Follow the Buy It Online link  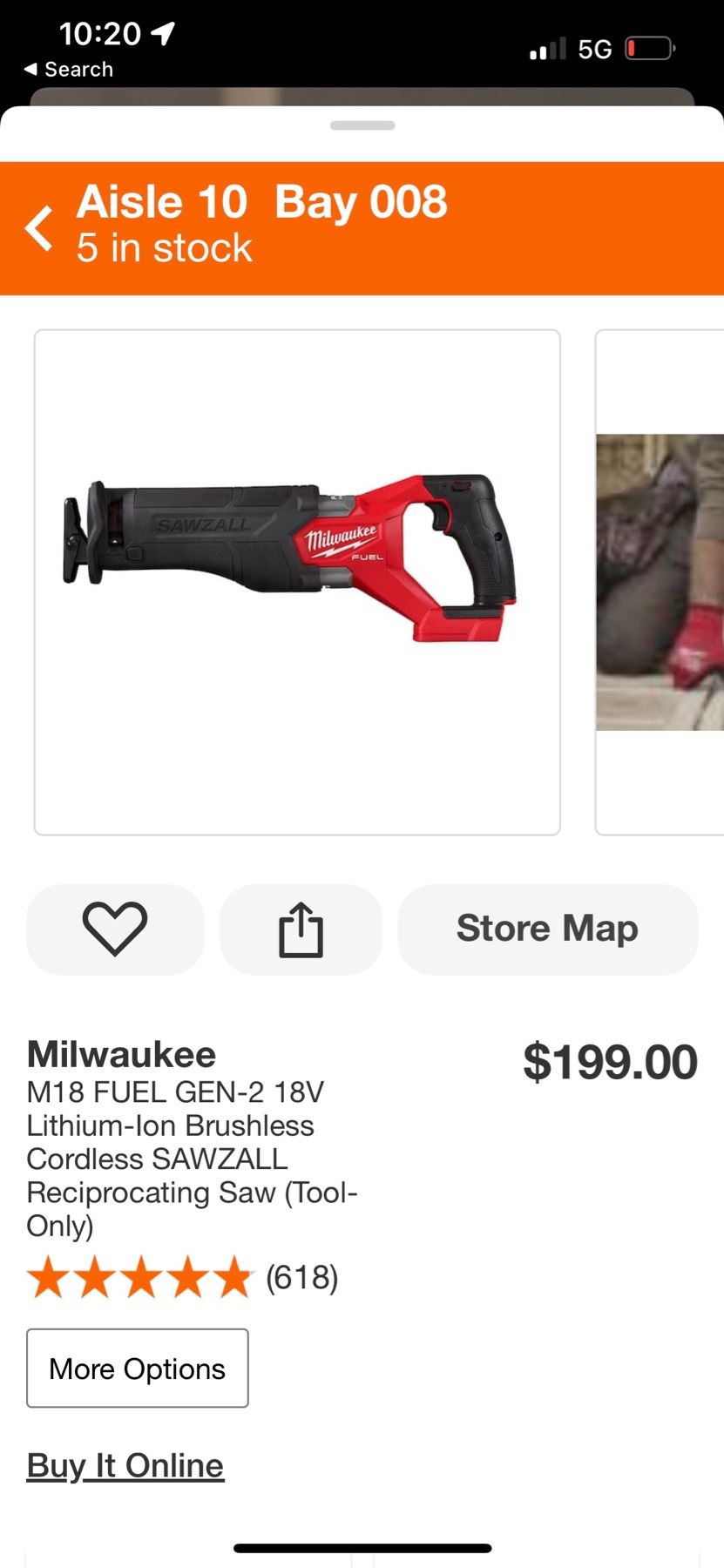click(125, 1466)
